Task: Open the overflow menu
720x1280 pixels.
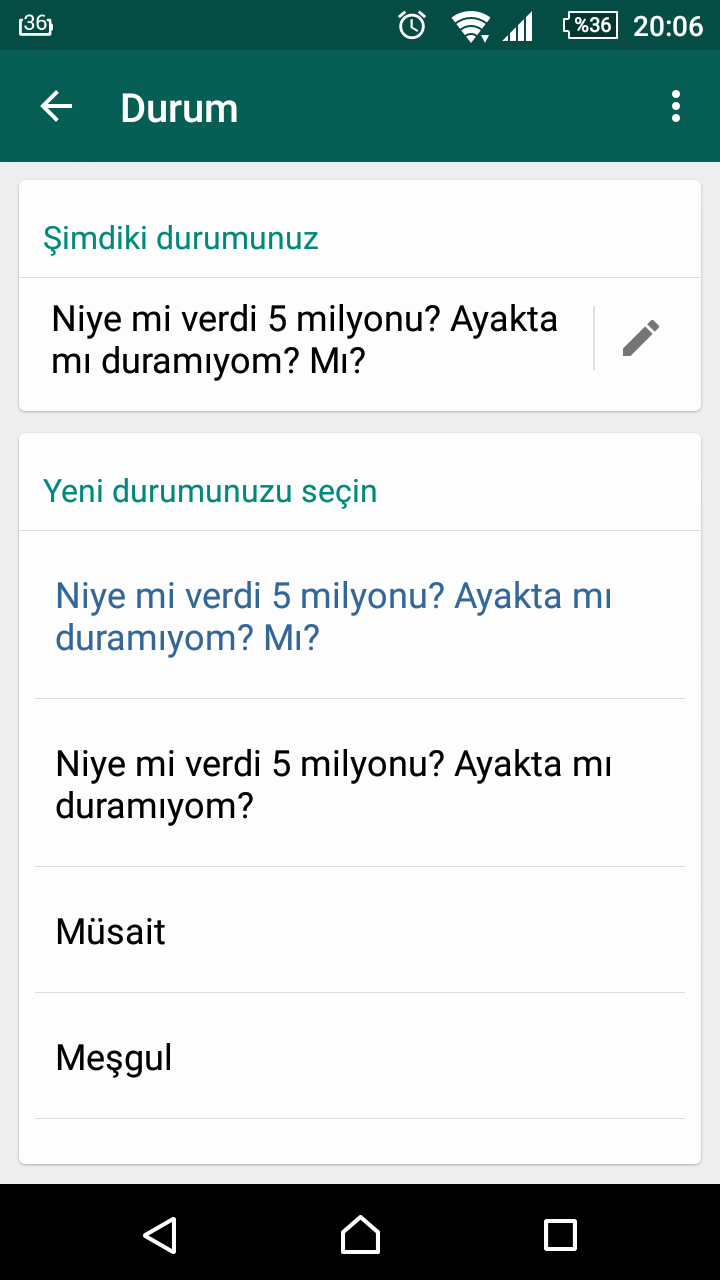Action: 676,106
